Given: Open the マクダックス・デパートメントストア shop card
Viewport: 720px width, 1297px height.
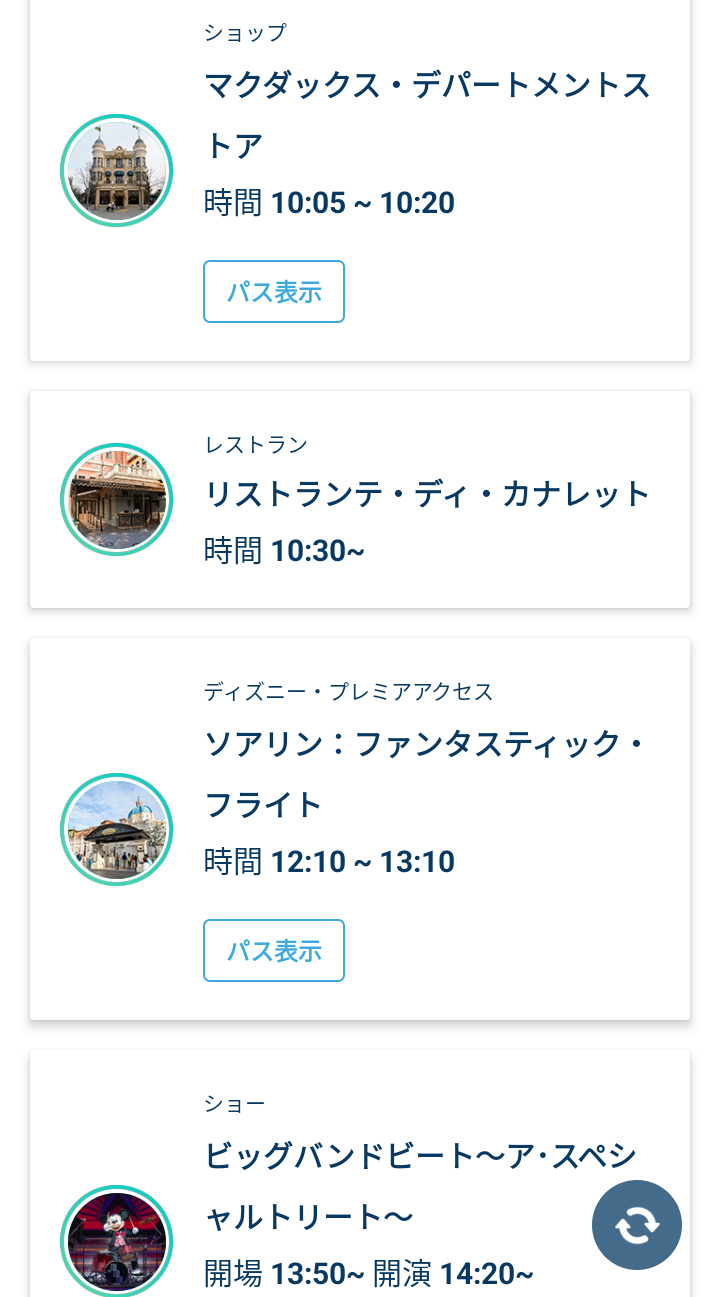Looking at the screenshot, I should (x=428, y=115).
